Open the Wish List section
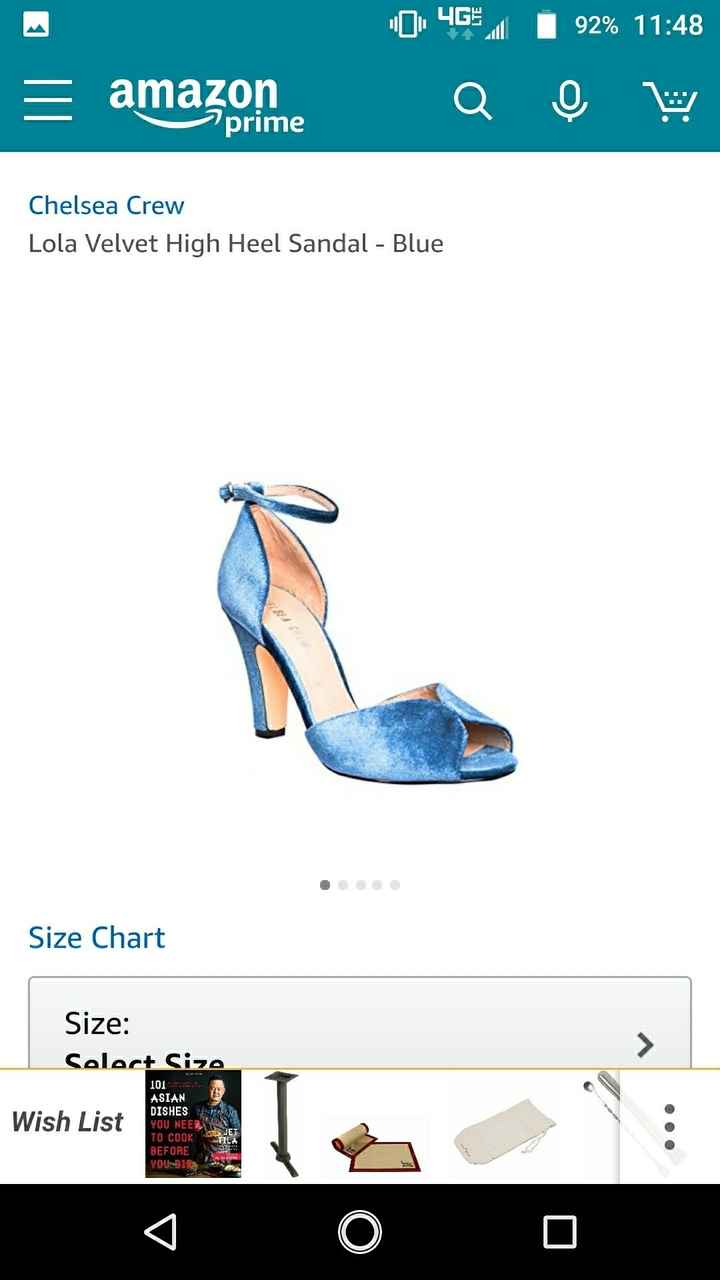Screen dimensions: 720x1280 66,1121
